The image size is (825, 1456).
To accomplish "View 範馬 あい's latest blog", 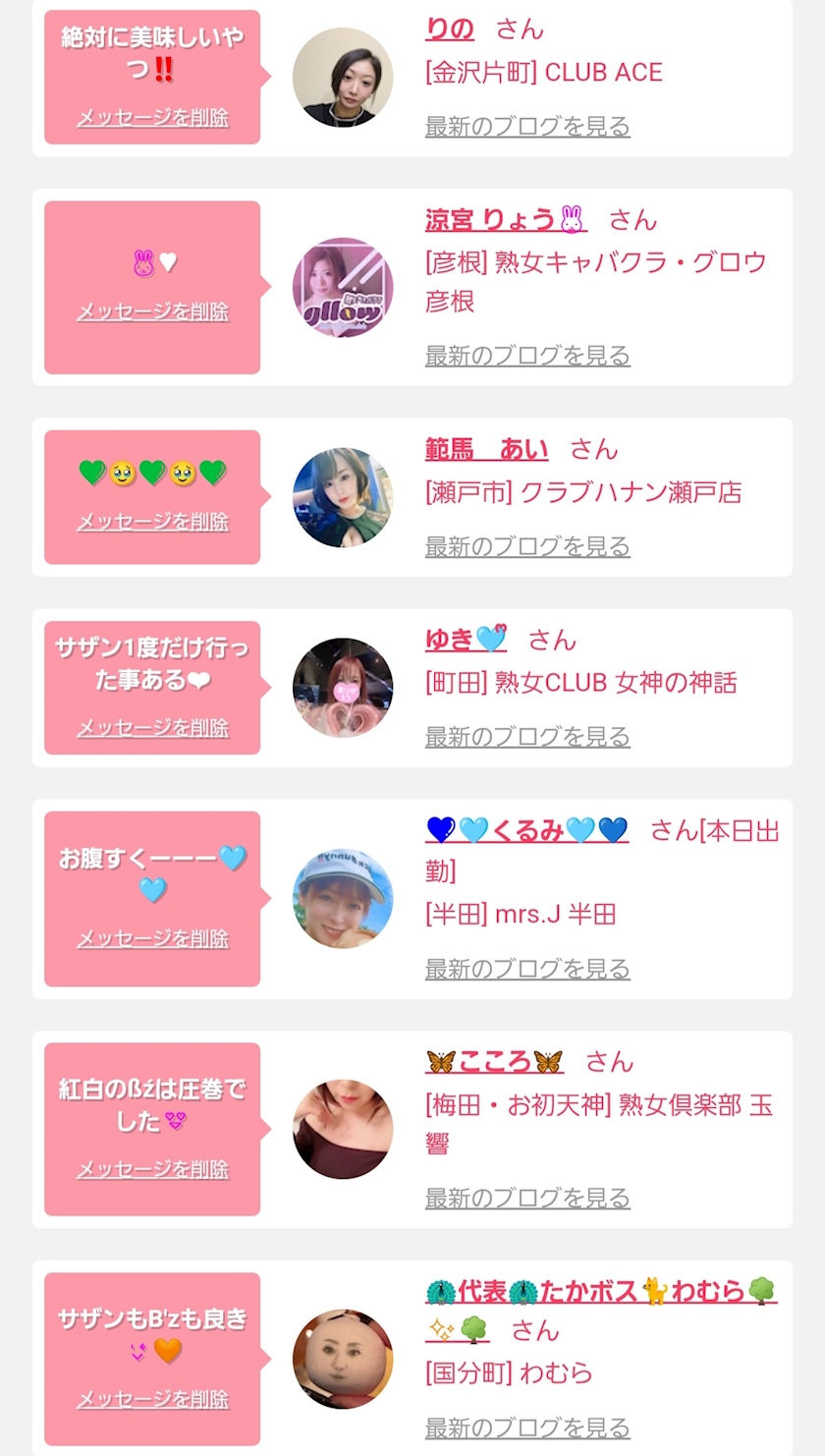I will (527, 546).
